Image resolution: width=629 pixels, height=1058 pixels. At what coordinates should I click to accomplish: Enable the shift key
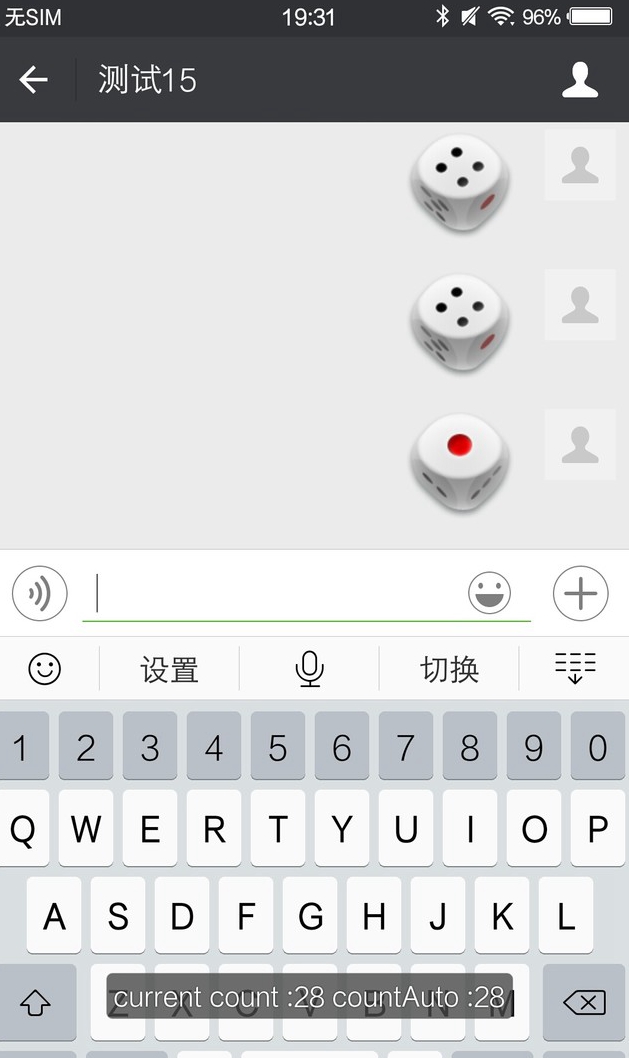(37, 1001)
